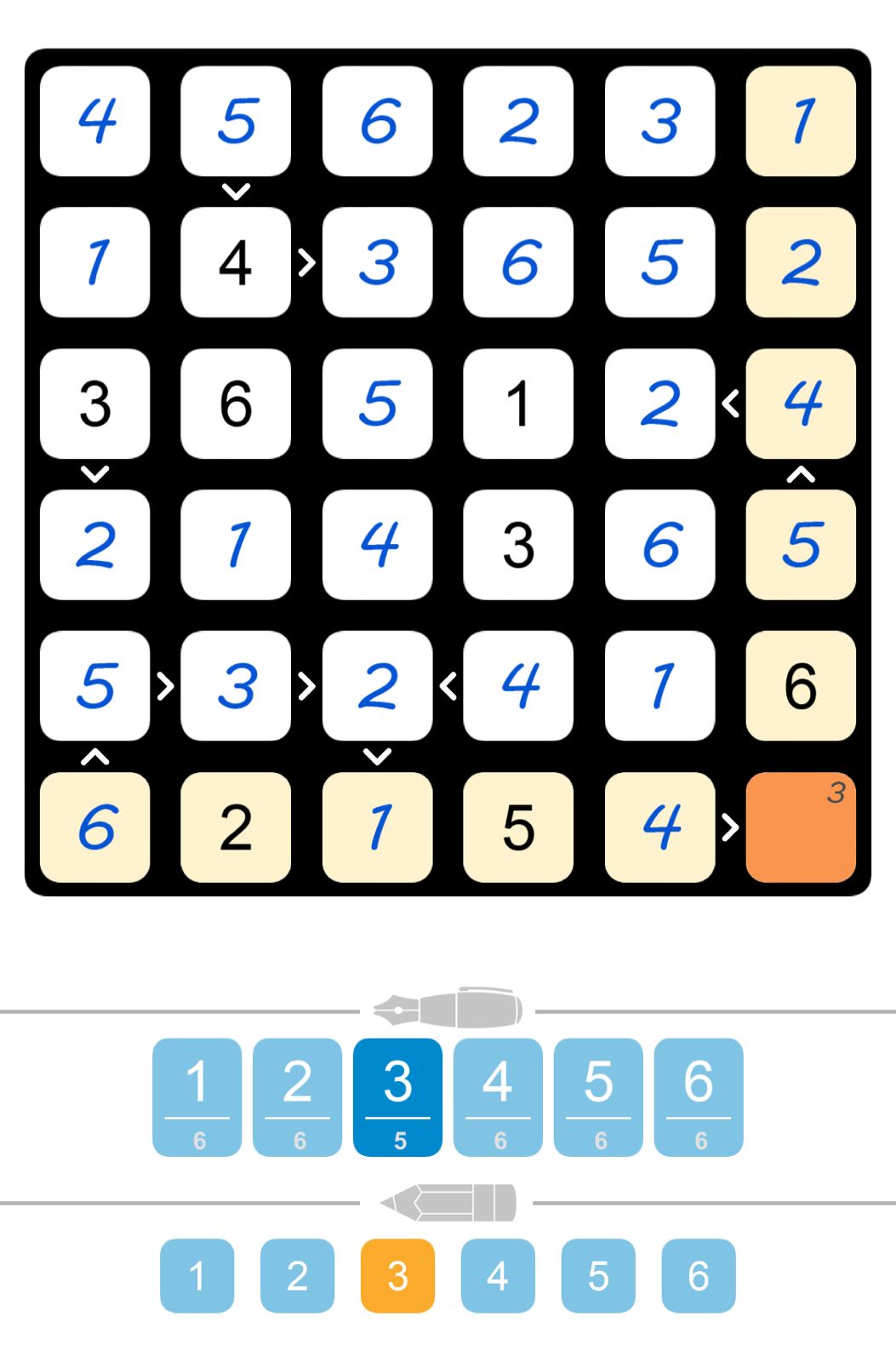Enter pen number 3
The image size is (896, 1362).
point(397,1096)
